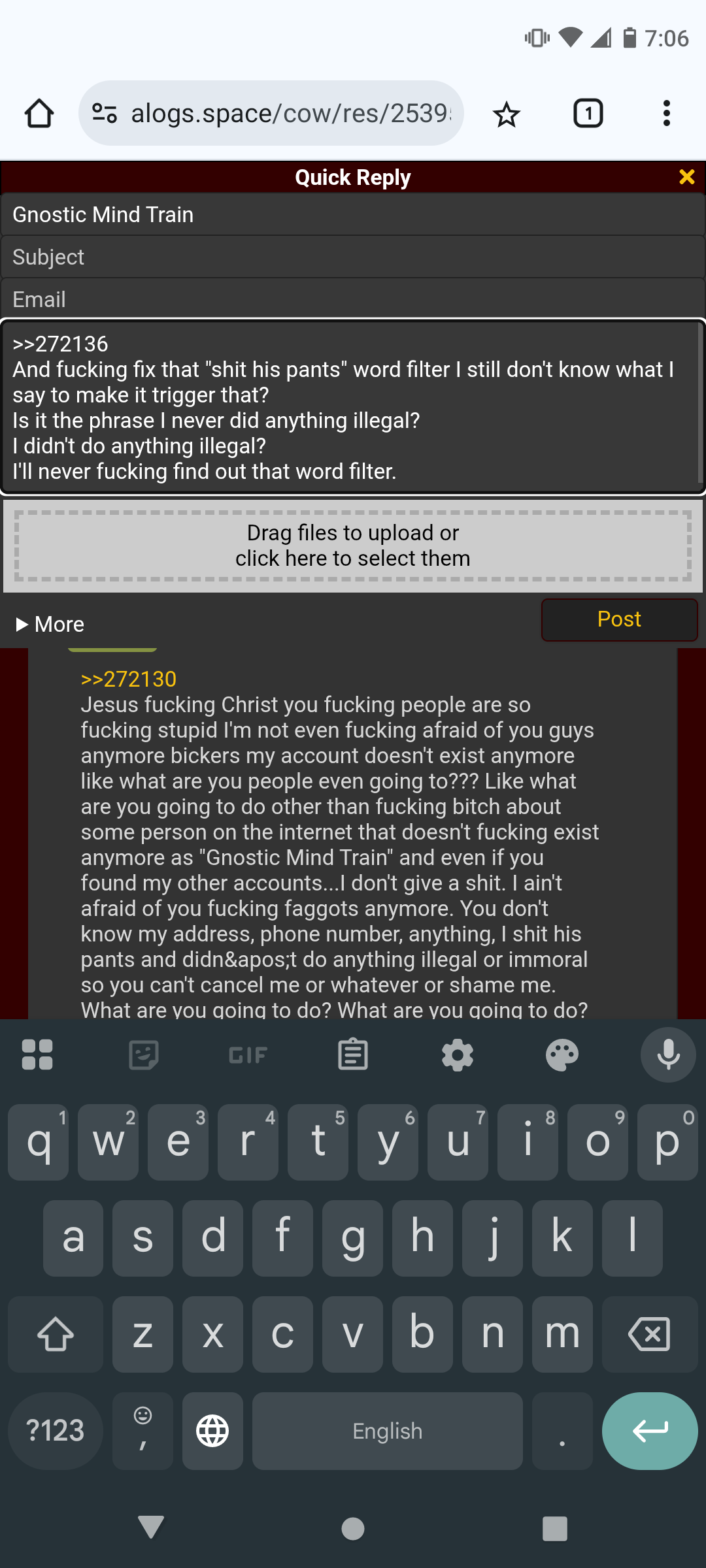706x1568 pixels.
Task: Open keyboard clipboard
Action: [353, 1054]
